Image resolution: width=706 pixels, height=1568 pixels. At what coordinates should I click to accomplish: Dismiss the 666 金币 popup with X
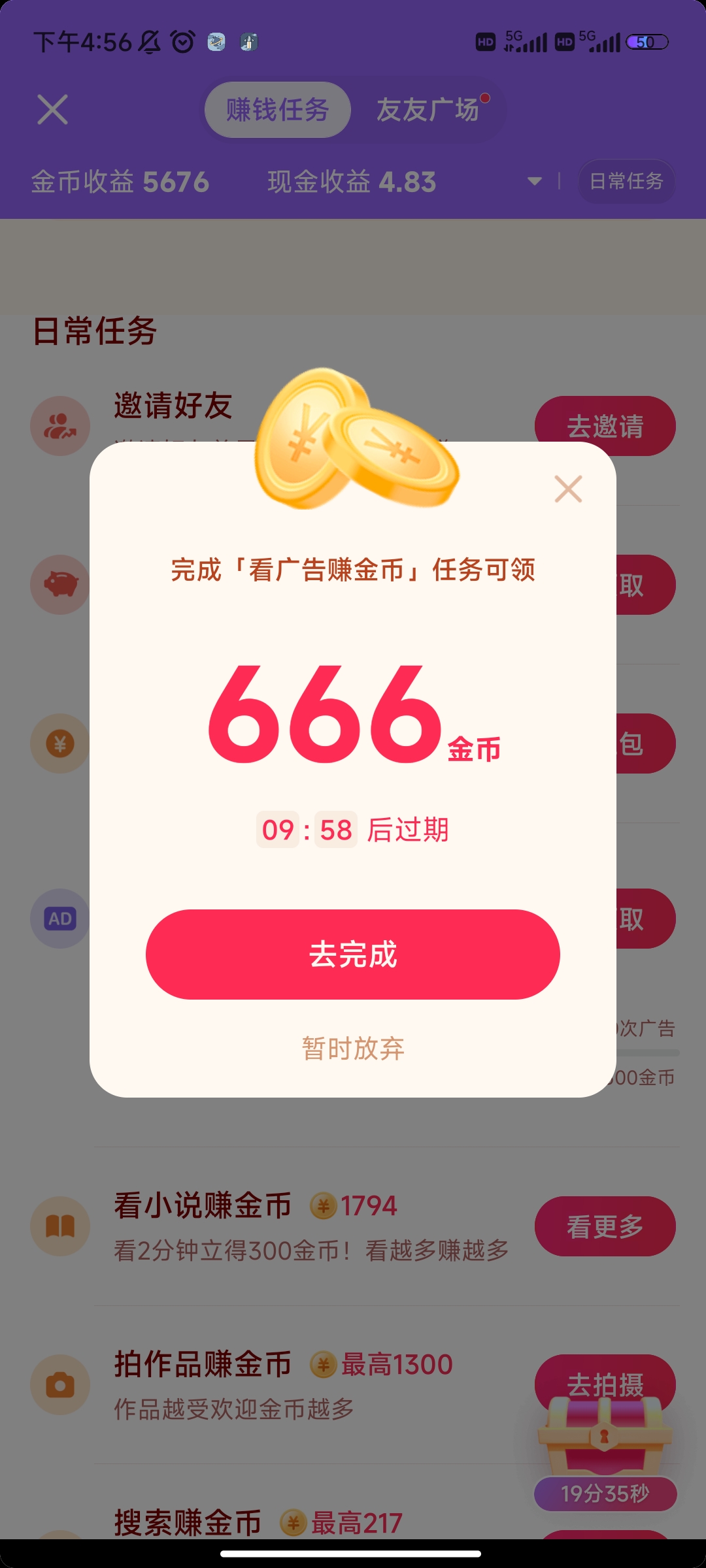tap(568, 489)
